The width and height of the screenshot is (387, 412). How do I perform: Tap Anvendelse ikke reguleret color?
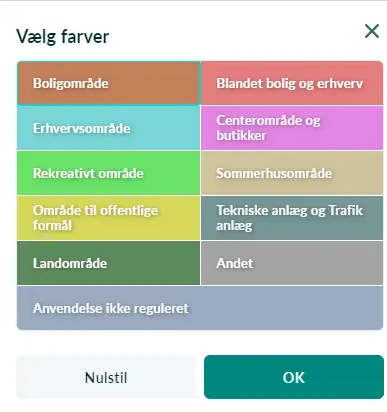[x=200, y=308]
